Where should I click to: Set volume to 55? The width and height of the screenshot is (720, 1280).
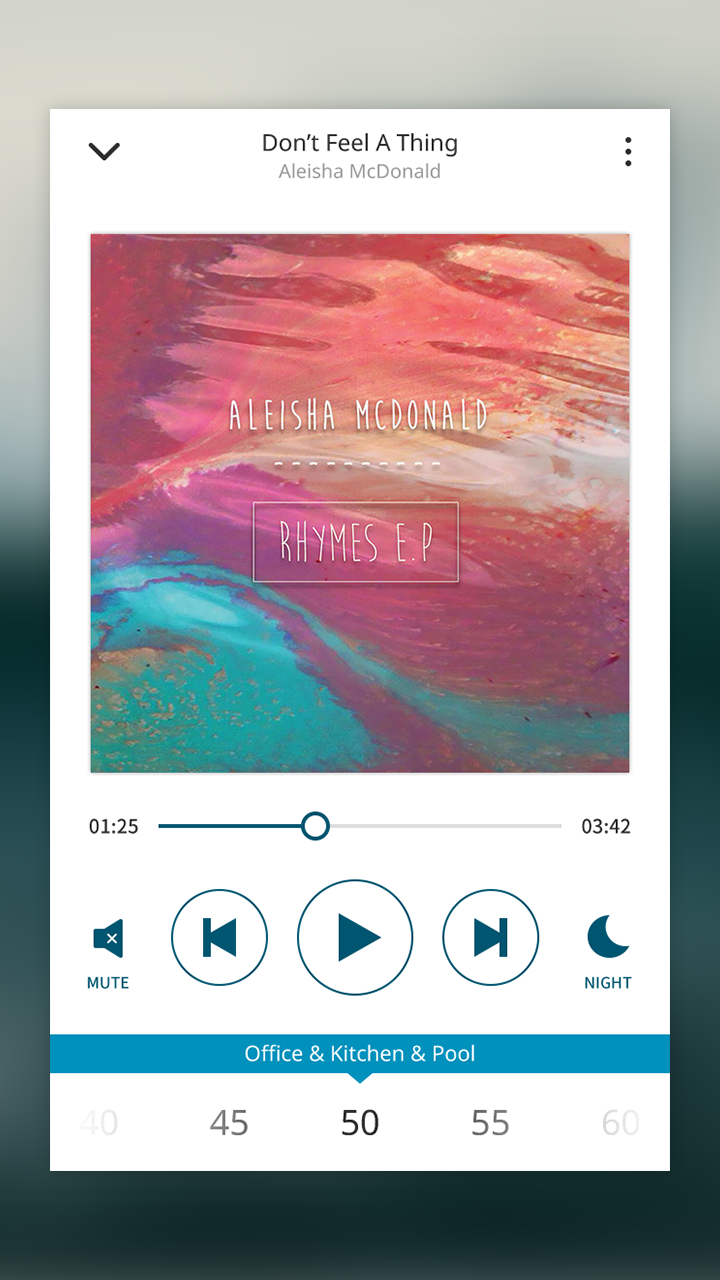coord(490,1123)
